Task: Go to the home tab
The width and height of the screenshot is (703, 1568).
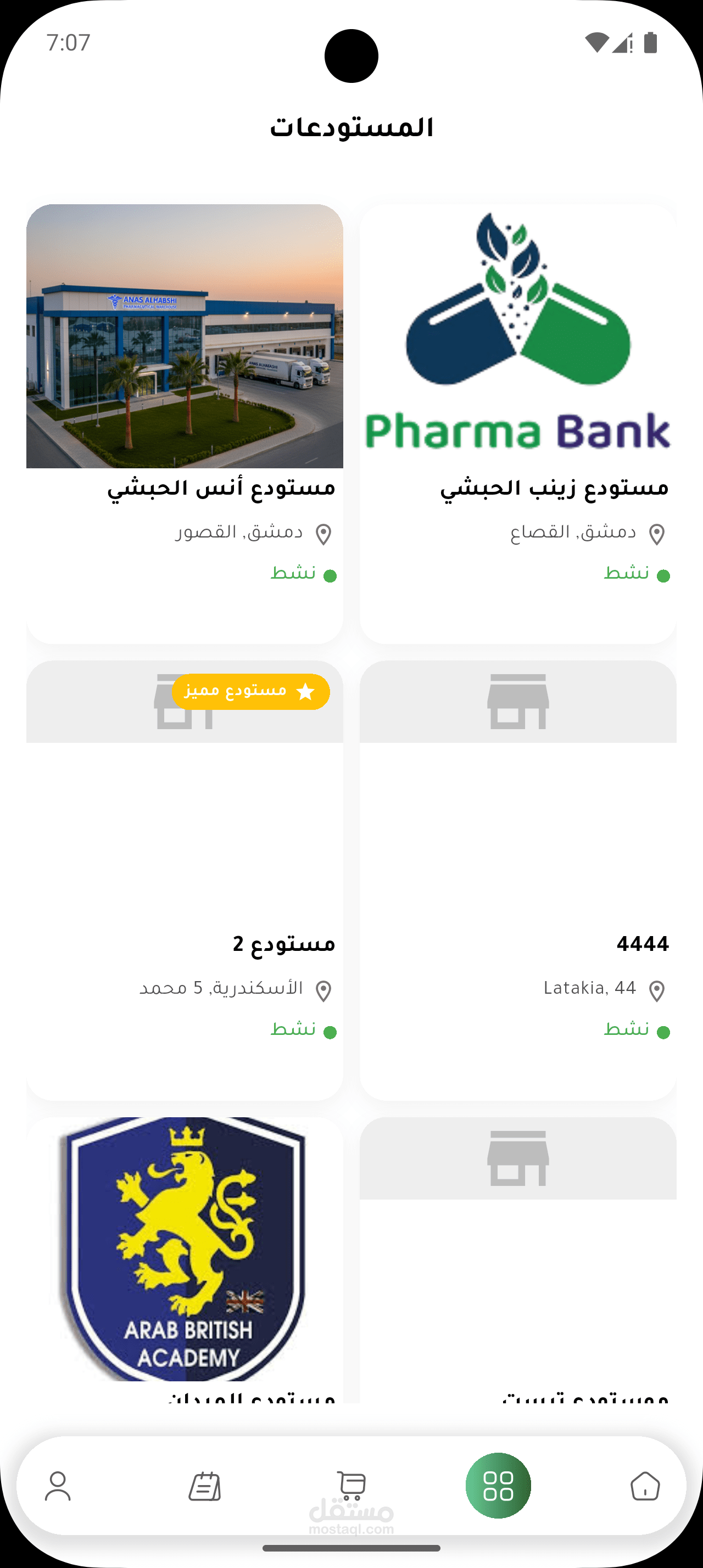Action: pos(645,1486)
